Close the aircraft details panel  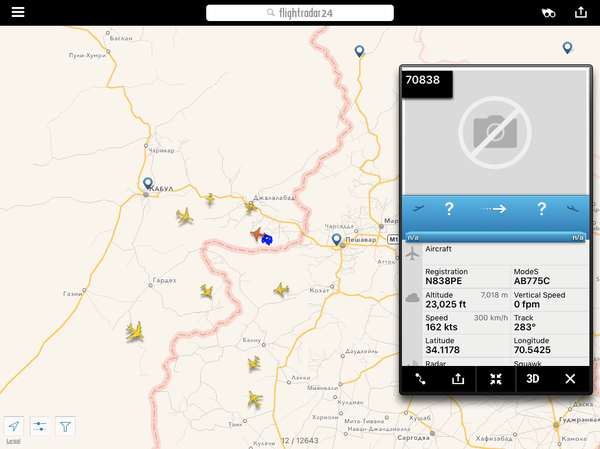[x=570, y=379]
